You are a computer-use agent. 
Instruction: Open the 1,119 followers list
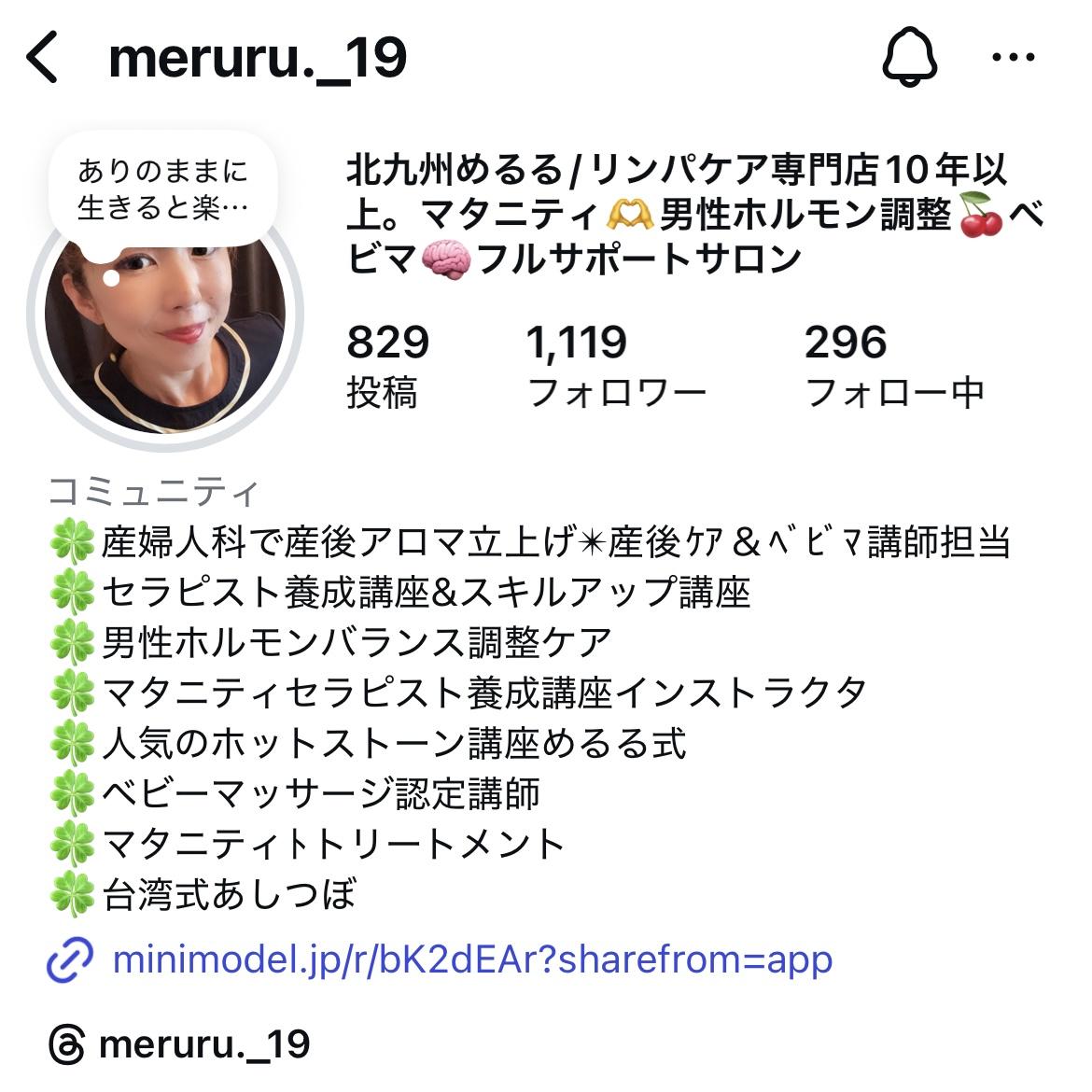[x=616, y=366]
